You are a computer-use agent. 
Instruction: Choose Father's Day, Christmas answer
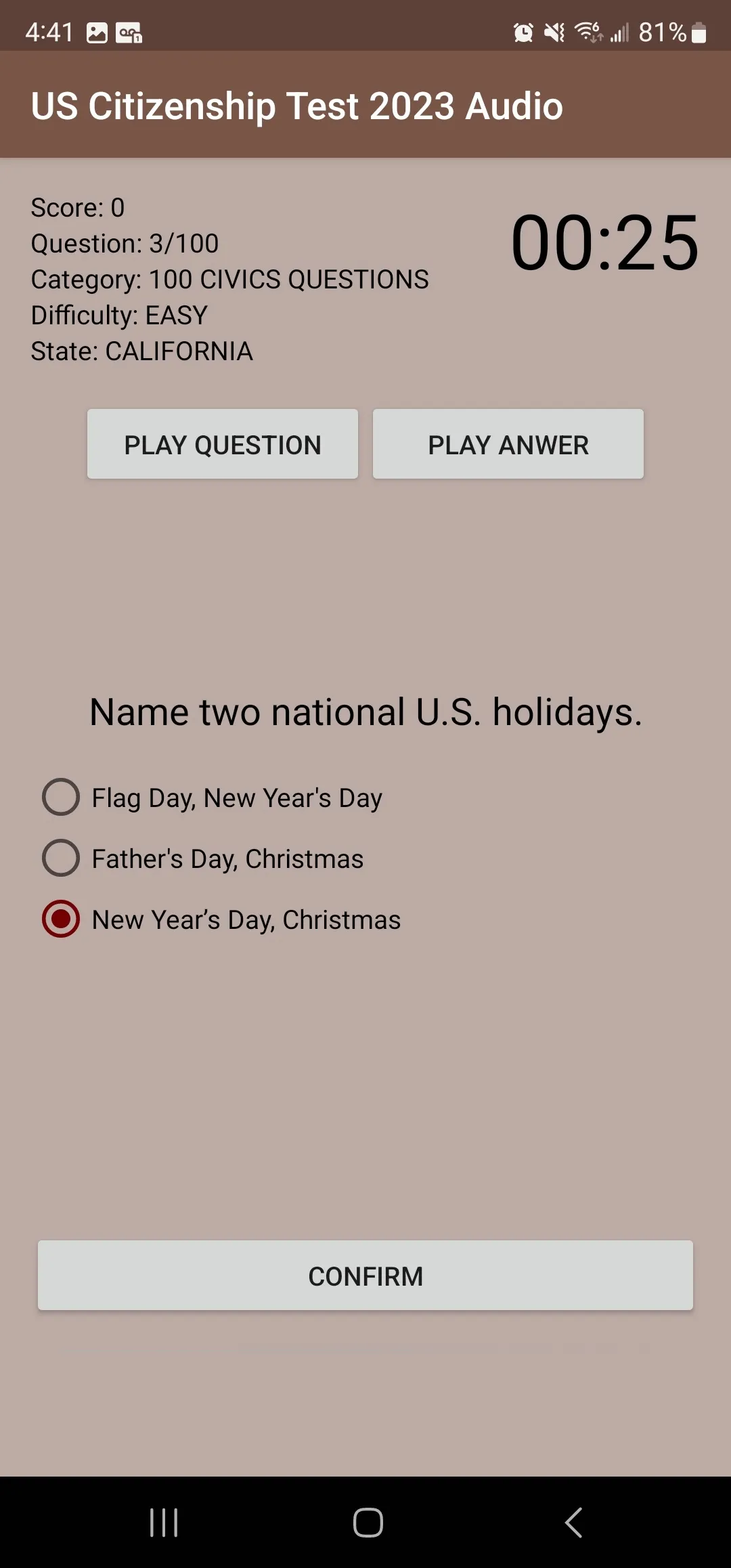pyautogui.click(x=203, y=858)
